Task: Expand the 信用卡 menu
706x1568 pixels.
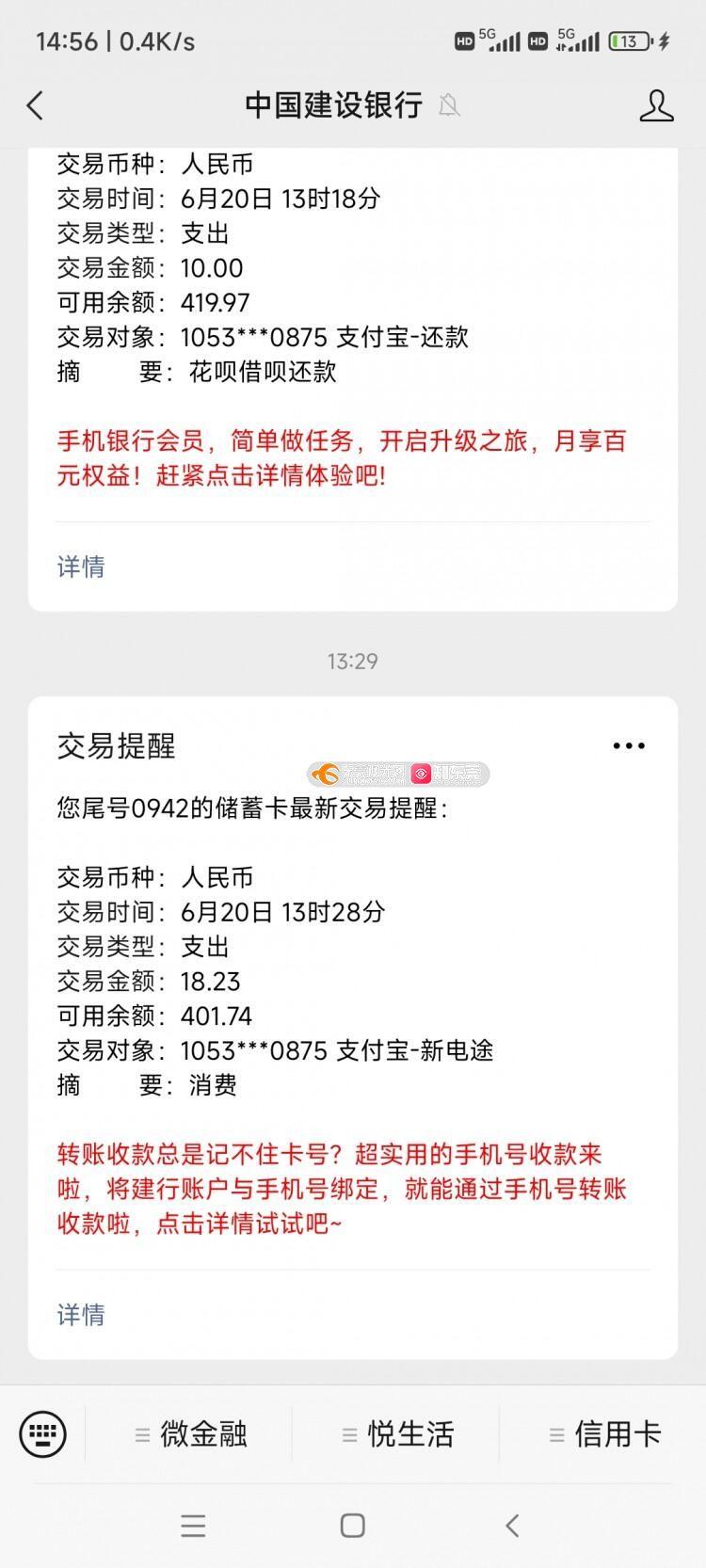Action: [x=603, y=1434]
